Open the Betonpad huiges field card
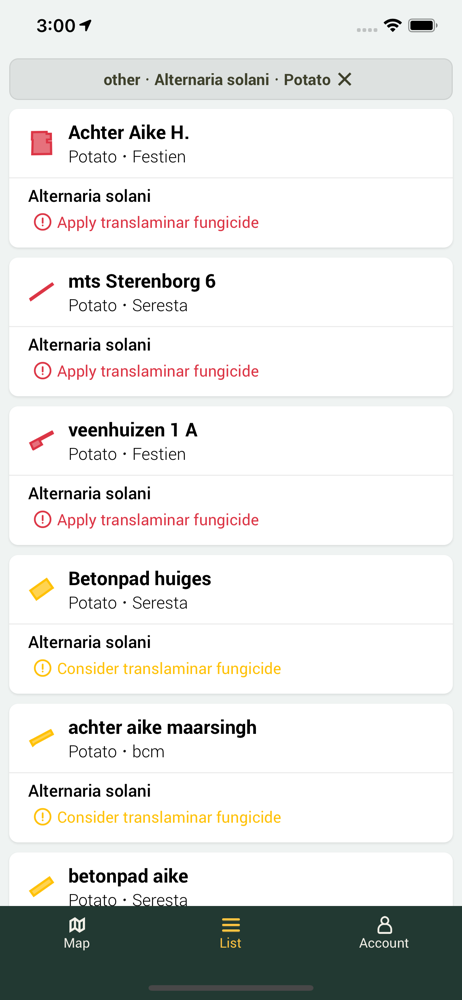Image resolution: width=462 pixels, height=1000 pixels. coord(231,624)
